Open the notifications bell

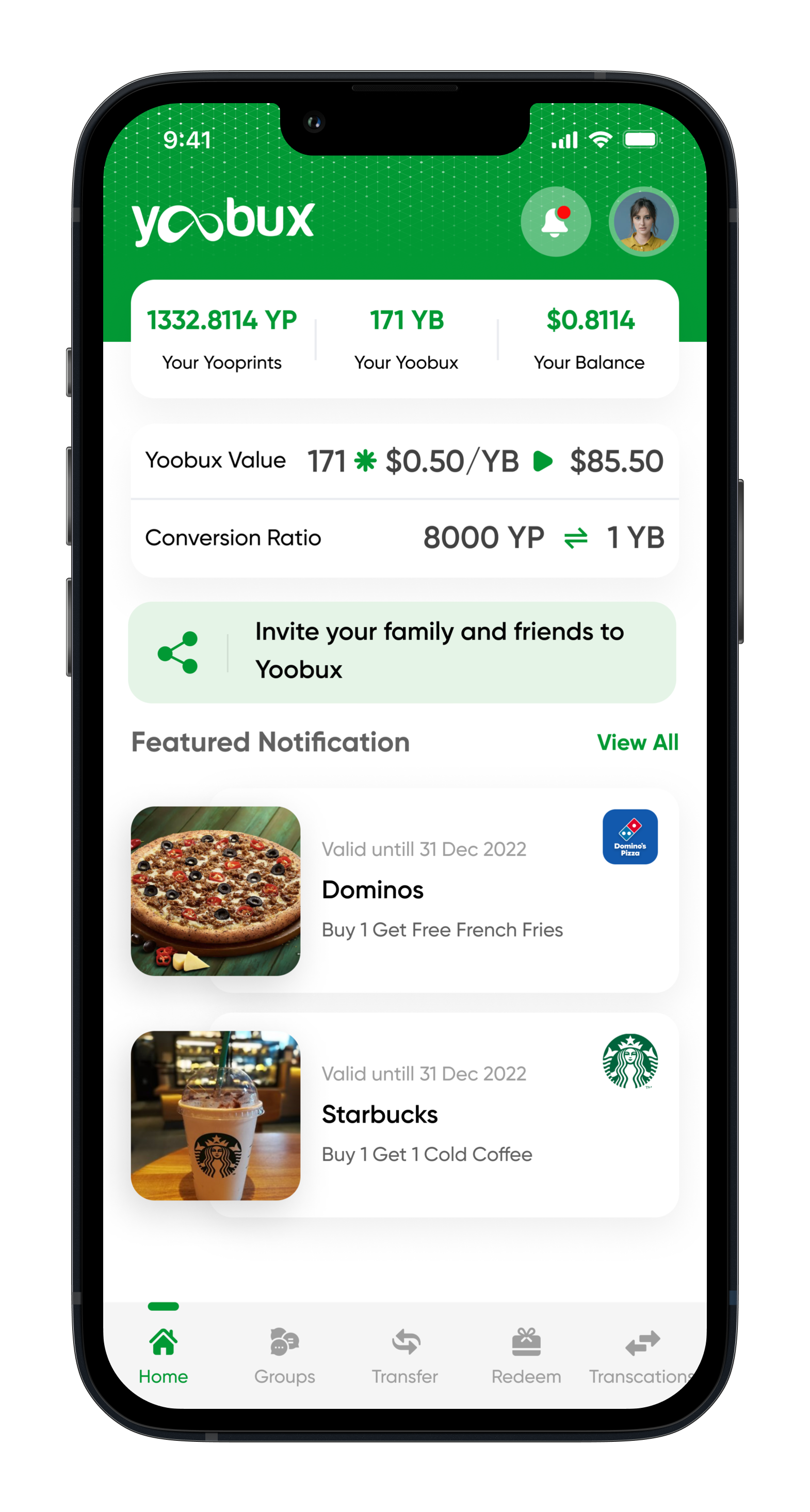click(x=555, y=221)
